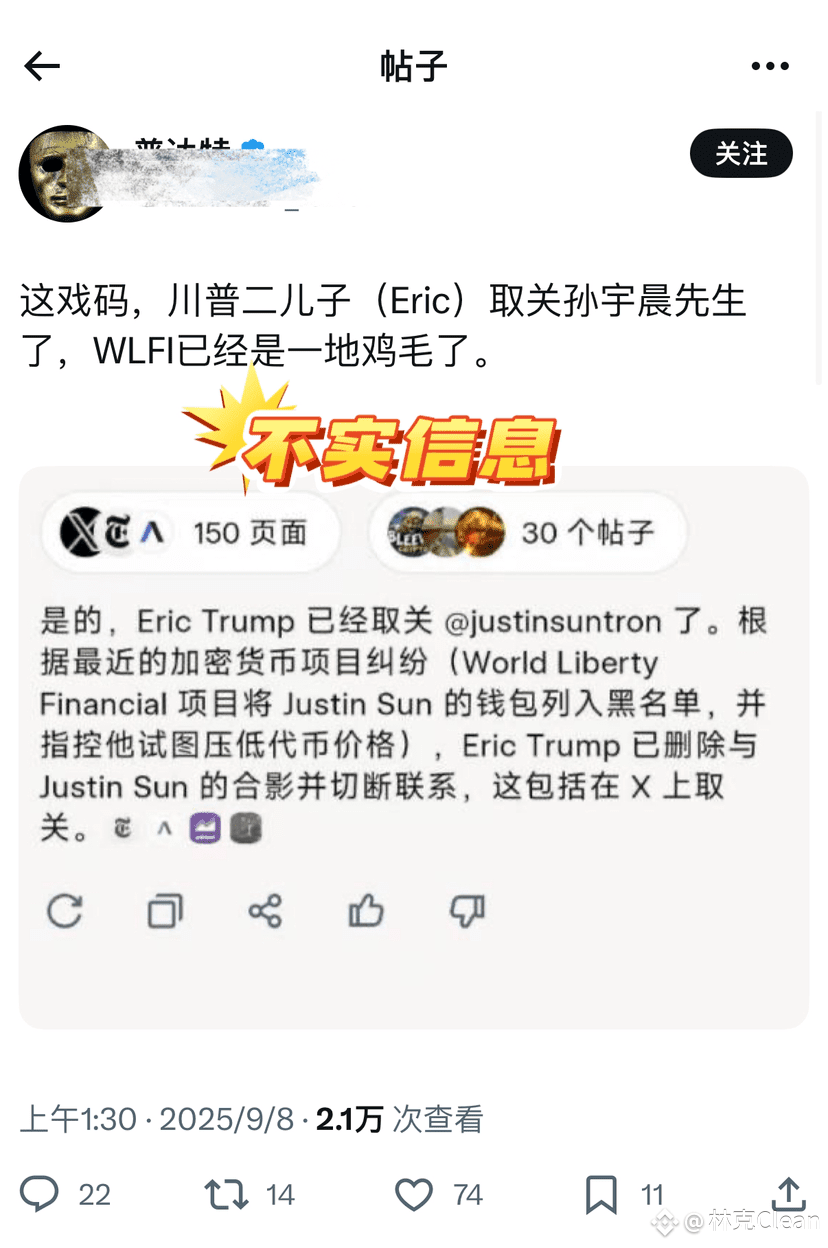Click the author's profile avatar
The image size is (828, 1248).
coord(66,173)
